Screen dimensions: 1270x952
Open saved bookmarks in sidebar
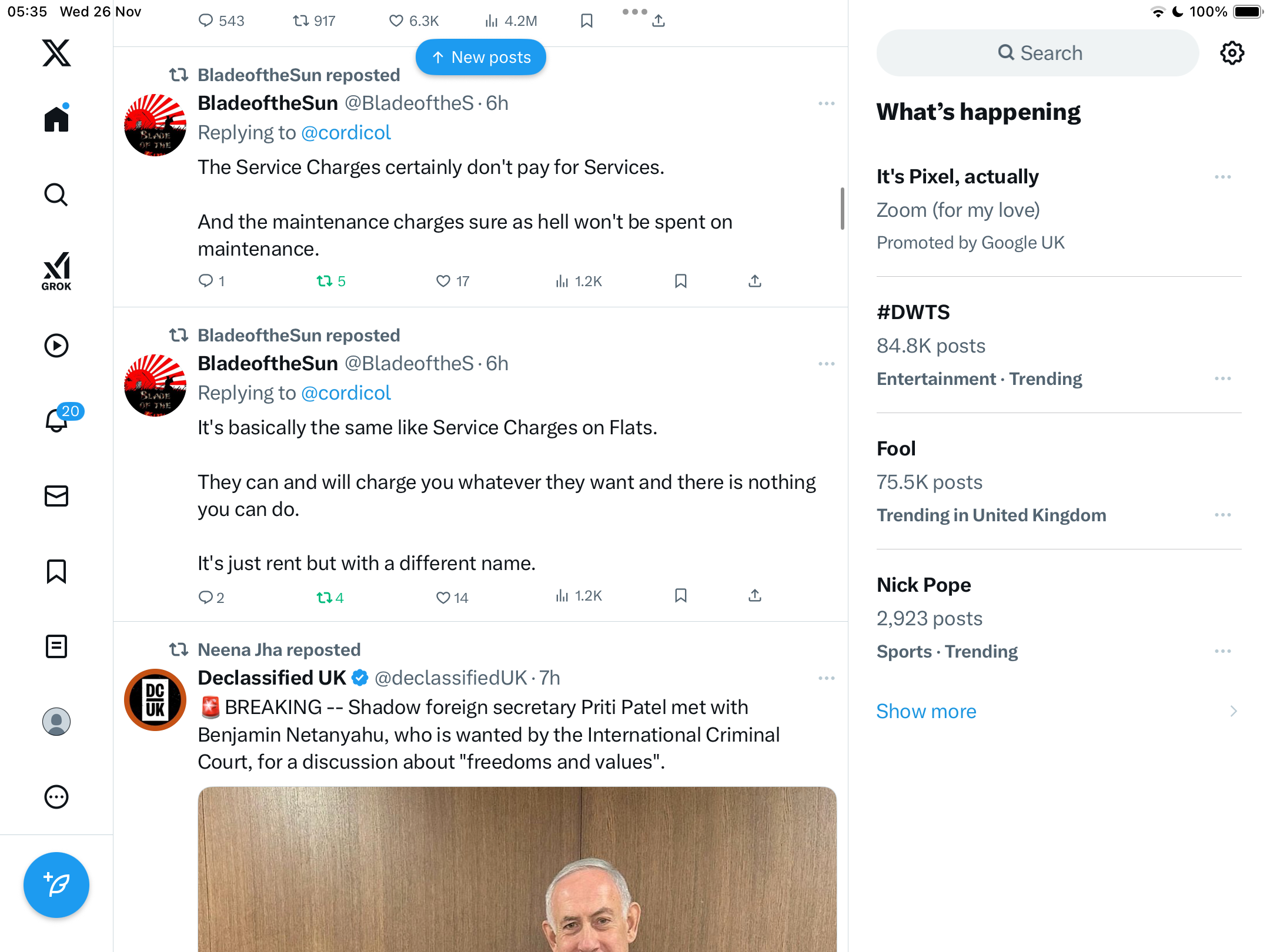click(x=56, y=571)
